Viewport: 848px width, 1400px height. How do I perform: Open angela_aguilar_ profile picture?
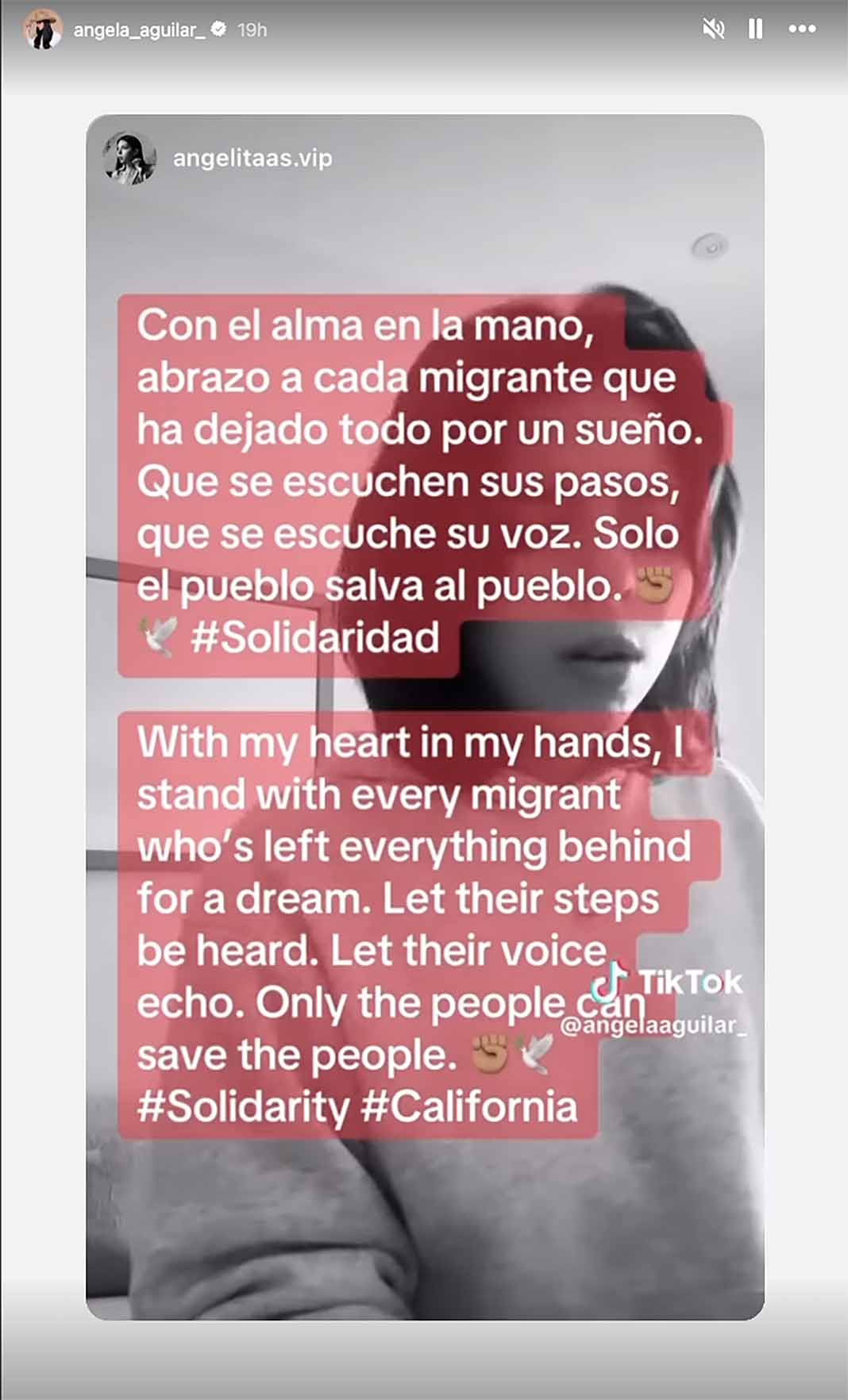pos(43,29)
